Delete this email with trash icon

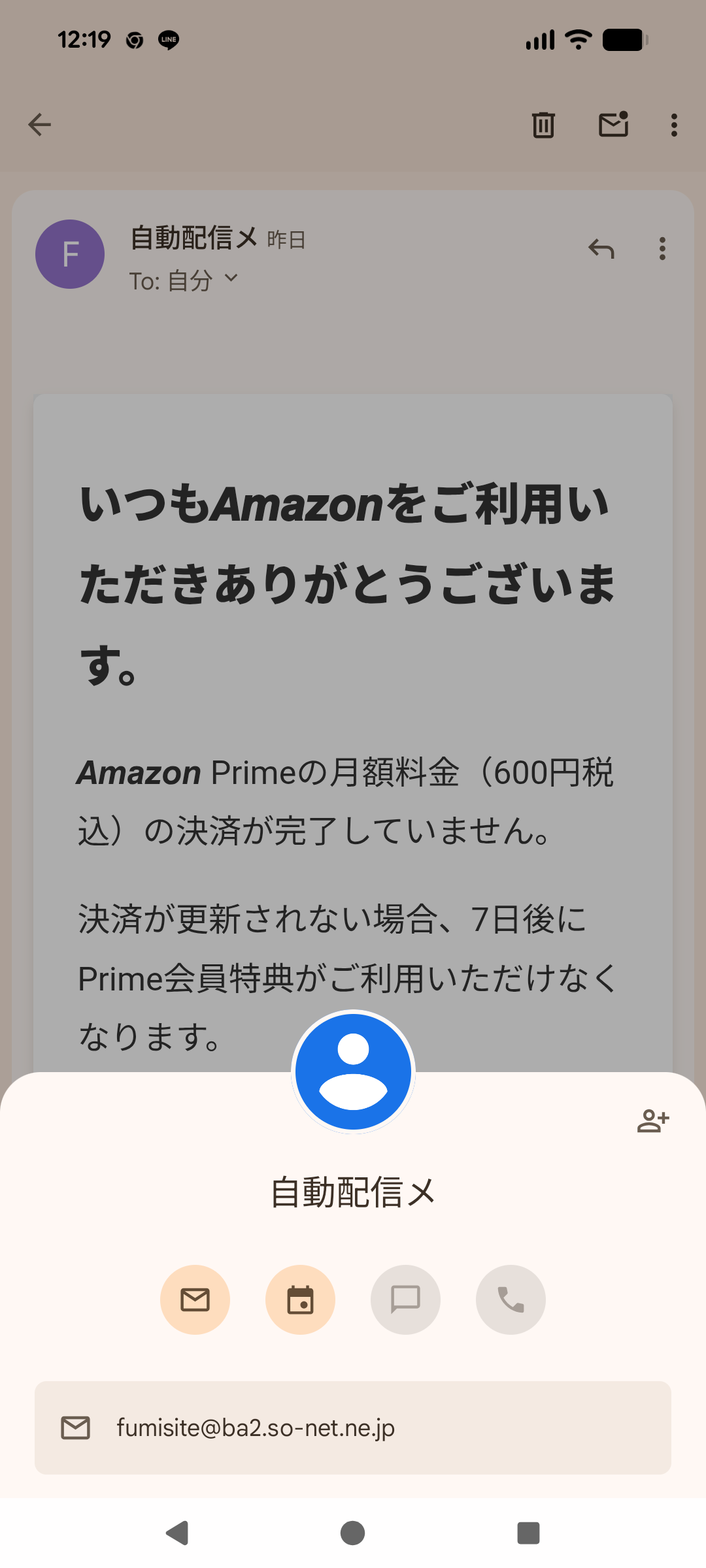pos(543,125)
